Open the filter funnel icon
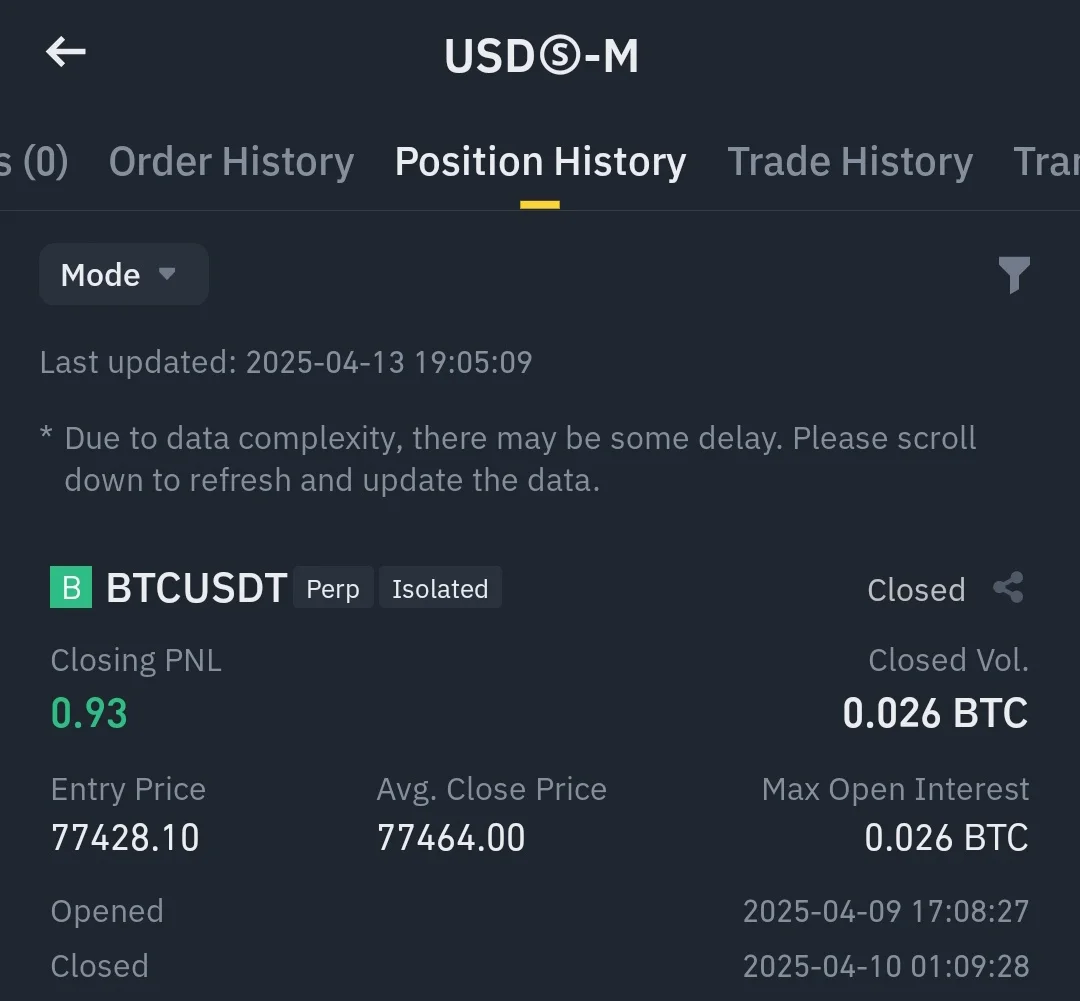The width and height of the screenshot is (1080, 1001). point(1013,275)
